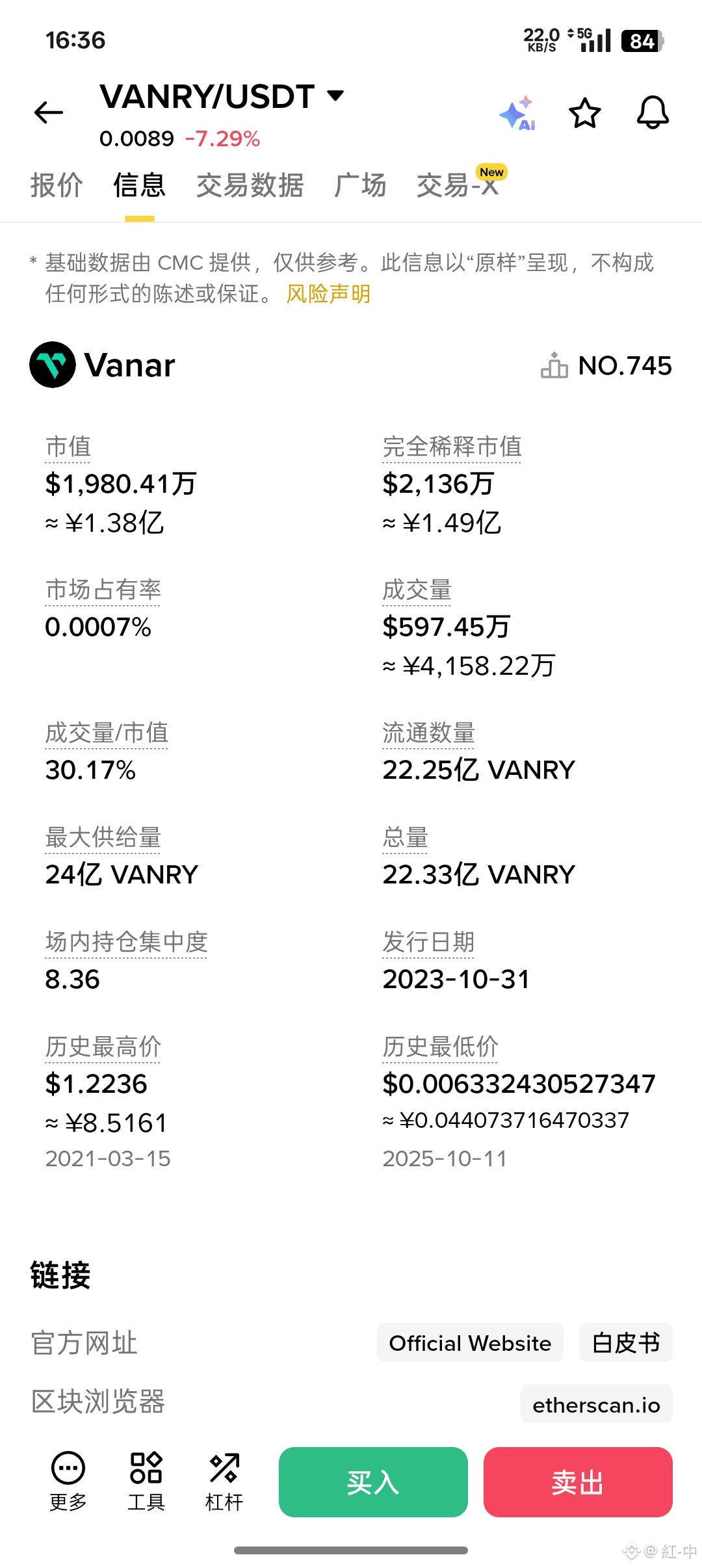Tap the green 买入 button

tap(373, 1482)
